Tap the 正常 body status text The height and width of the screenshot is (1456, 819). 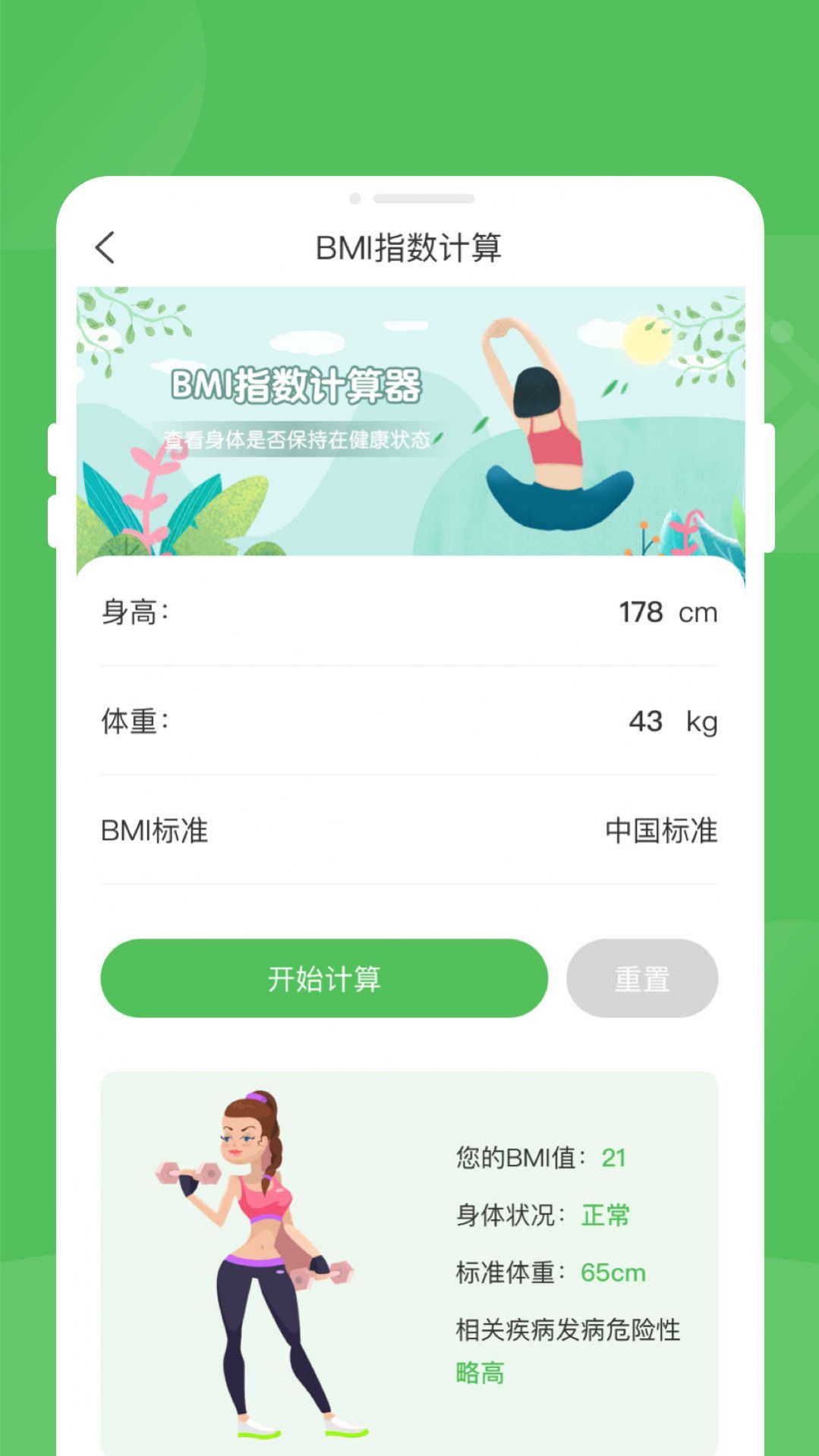605,1215
